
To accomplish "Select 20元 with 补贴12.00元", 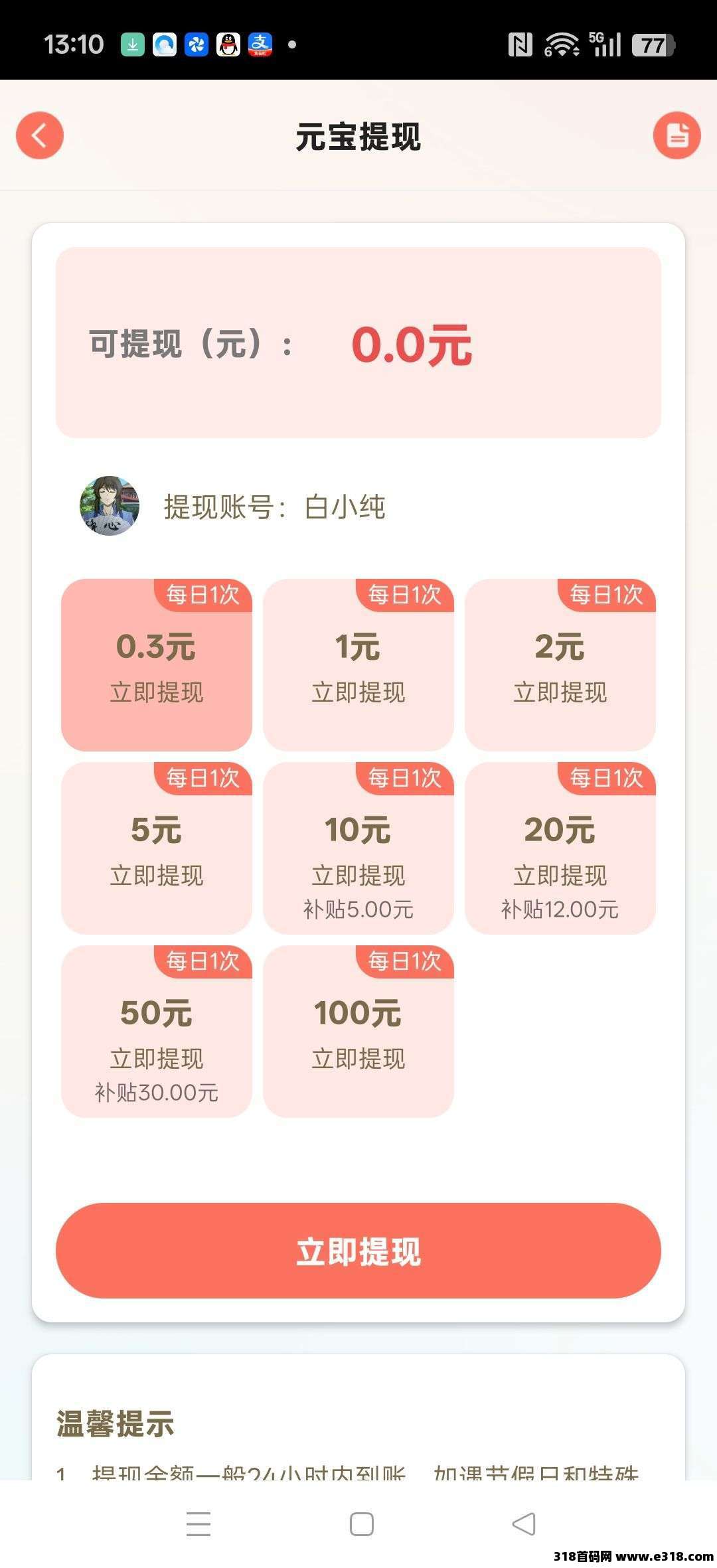I will (560, 848).
